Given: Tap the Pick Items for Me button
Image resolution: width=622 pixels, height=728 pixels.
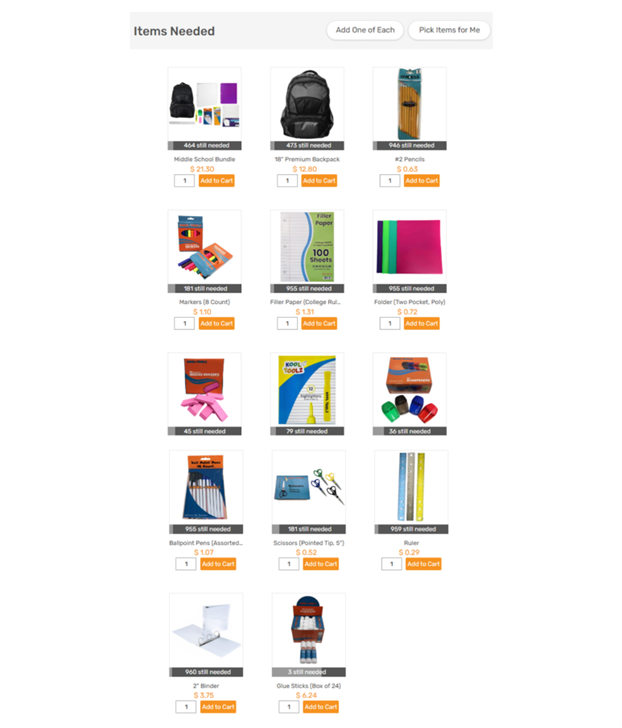Looking at the screenshot, I should click(x=449, y=30).
